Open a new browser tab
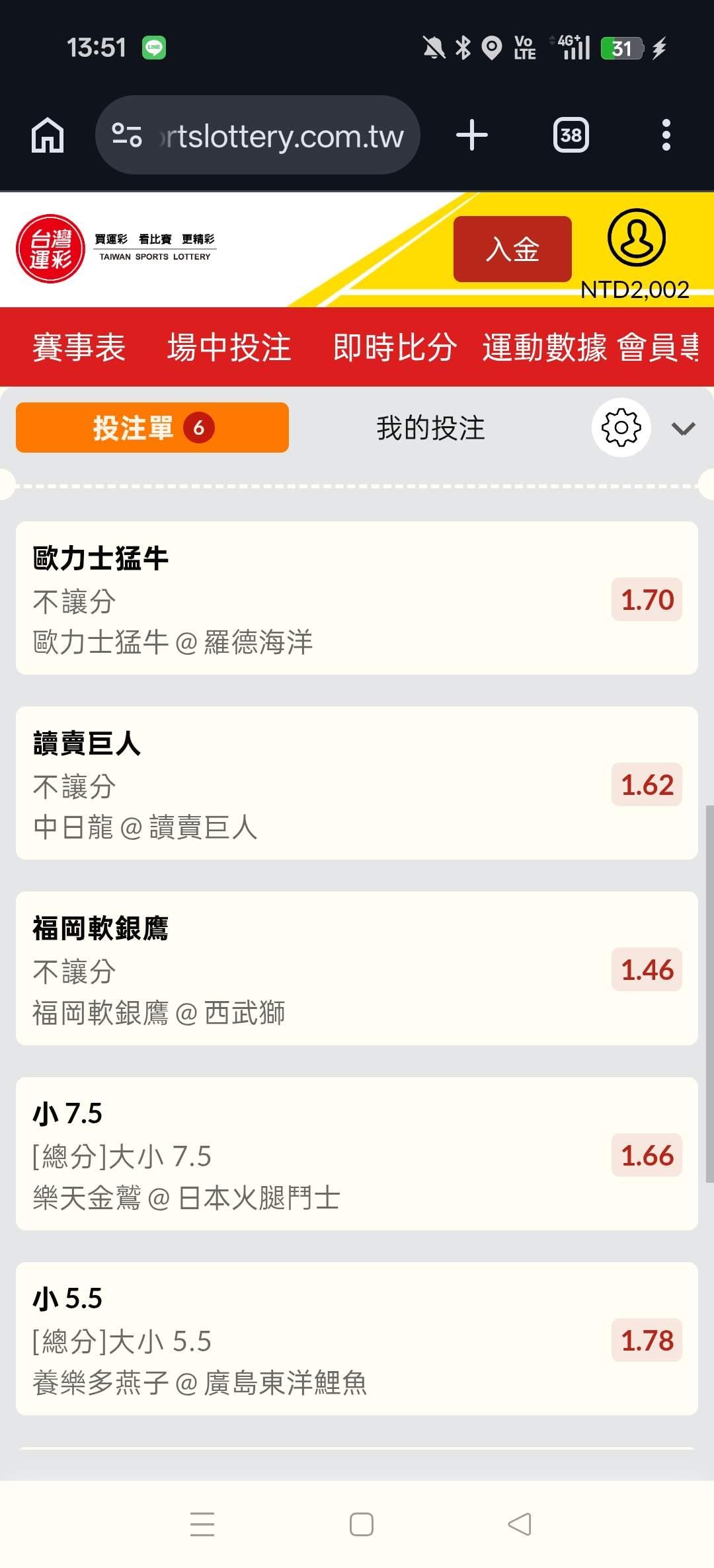This screenshot has height=1568, width=714. (x=472, y=135)
